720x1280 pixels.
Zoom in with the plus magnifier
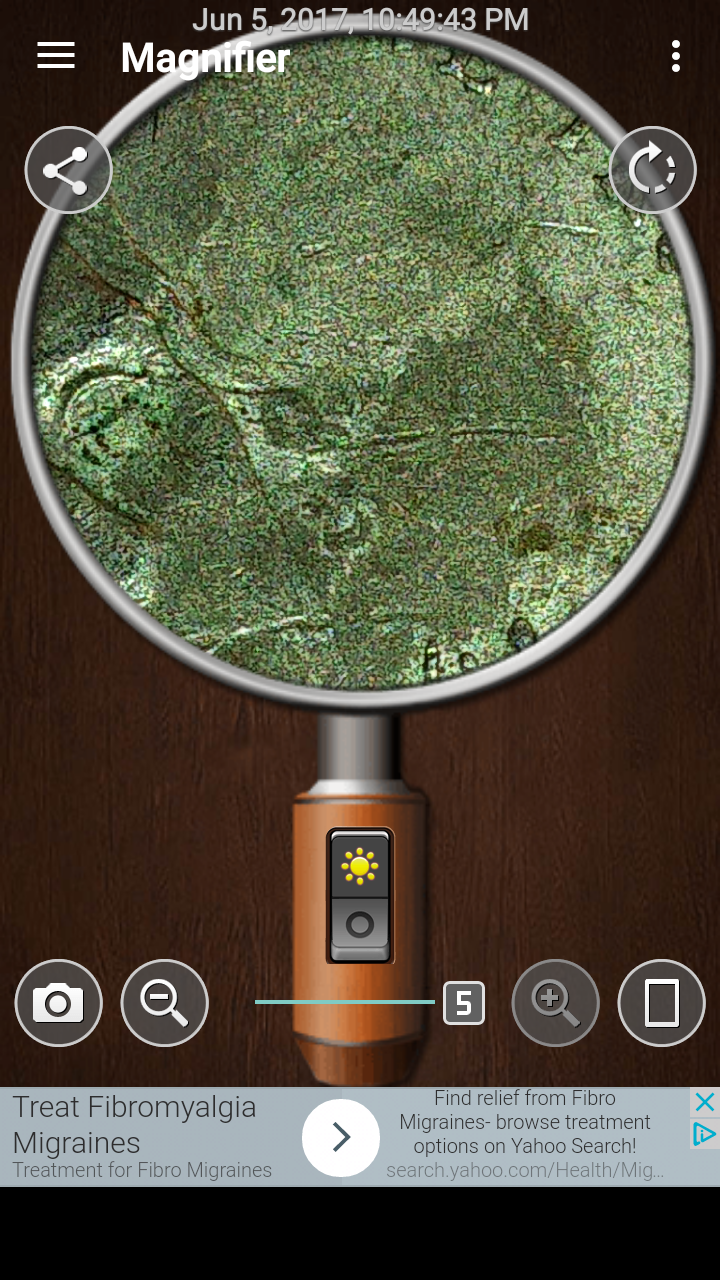555,1002
